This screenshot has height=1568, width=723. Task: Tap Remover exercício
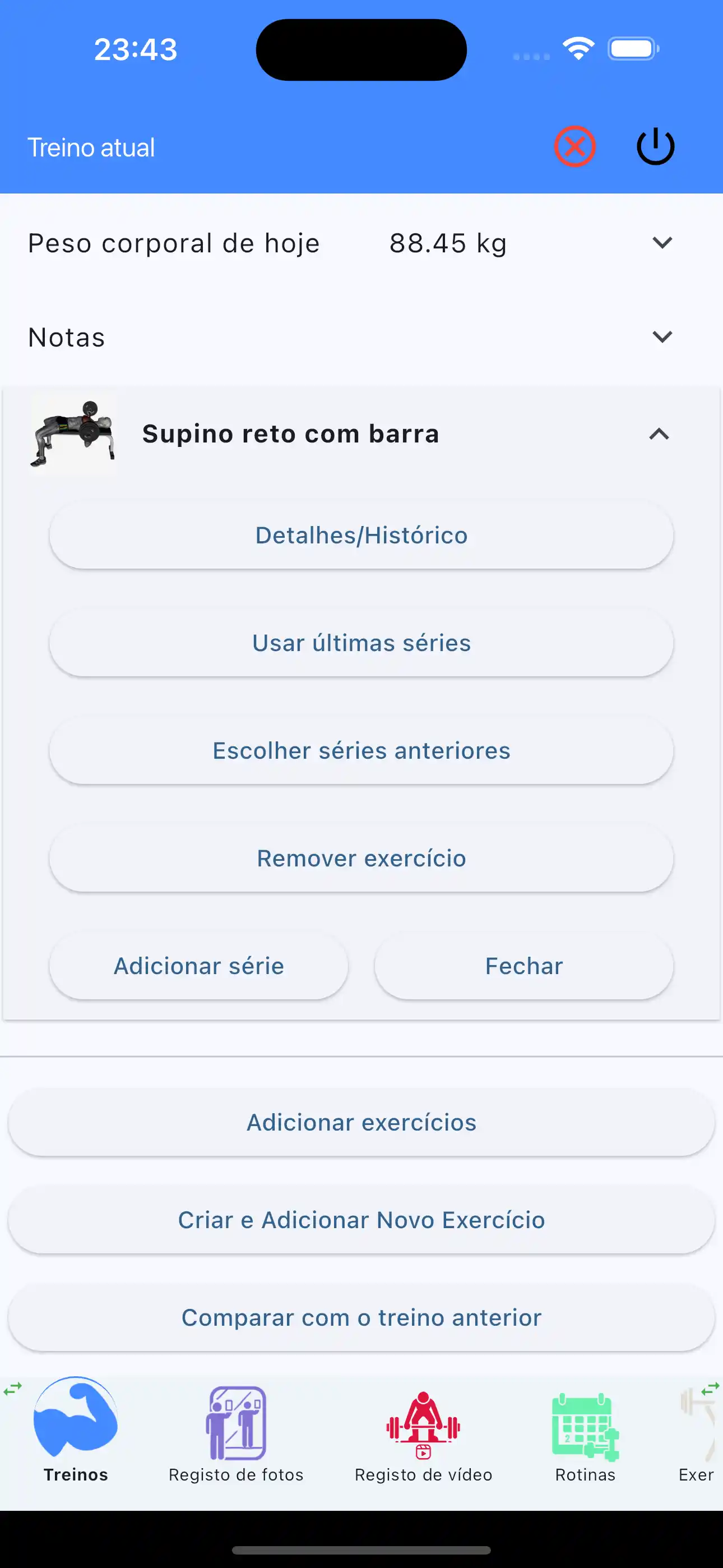pos(361,858)
